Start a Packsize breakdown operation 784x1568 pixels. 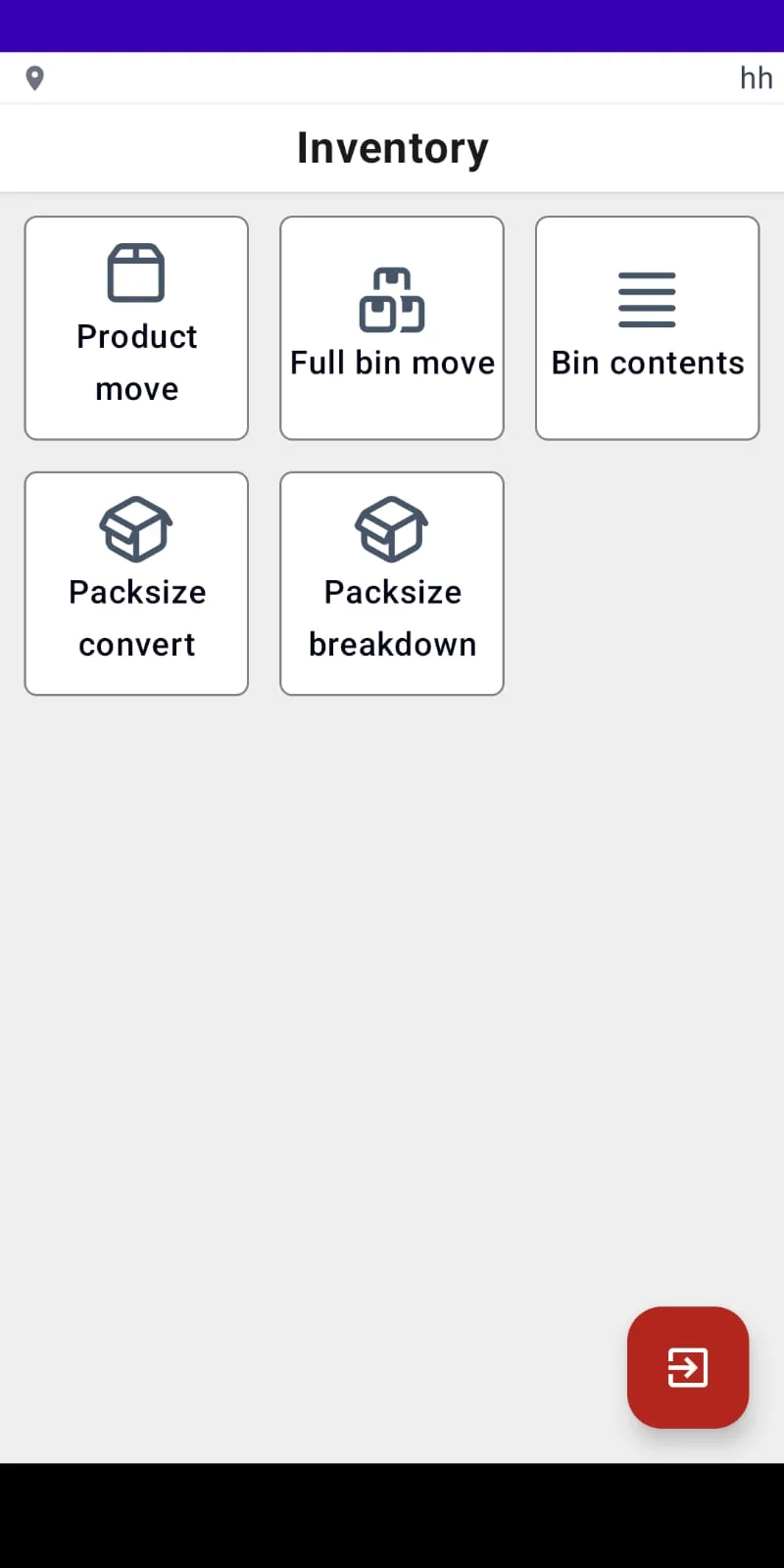click(391, 584)
